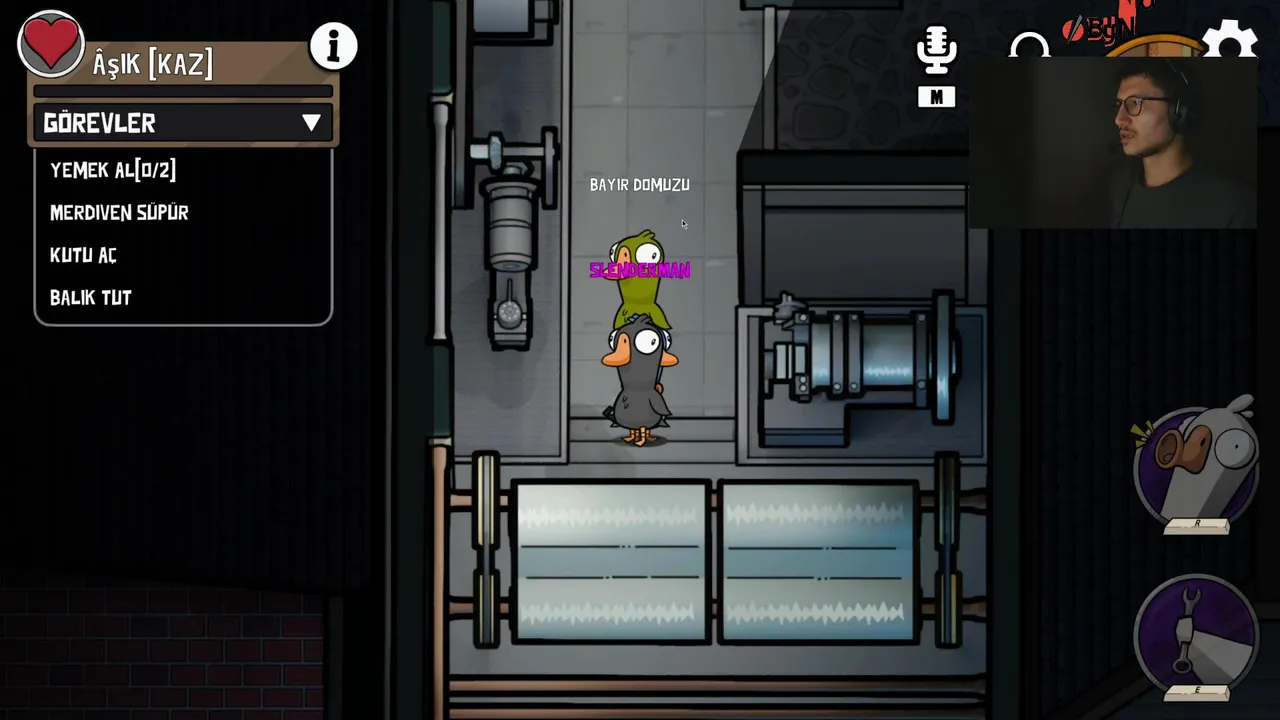Tap the wrench use action button
1280x720 pixels.
1196,634
